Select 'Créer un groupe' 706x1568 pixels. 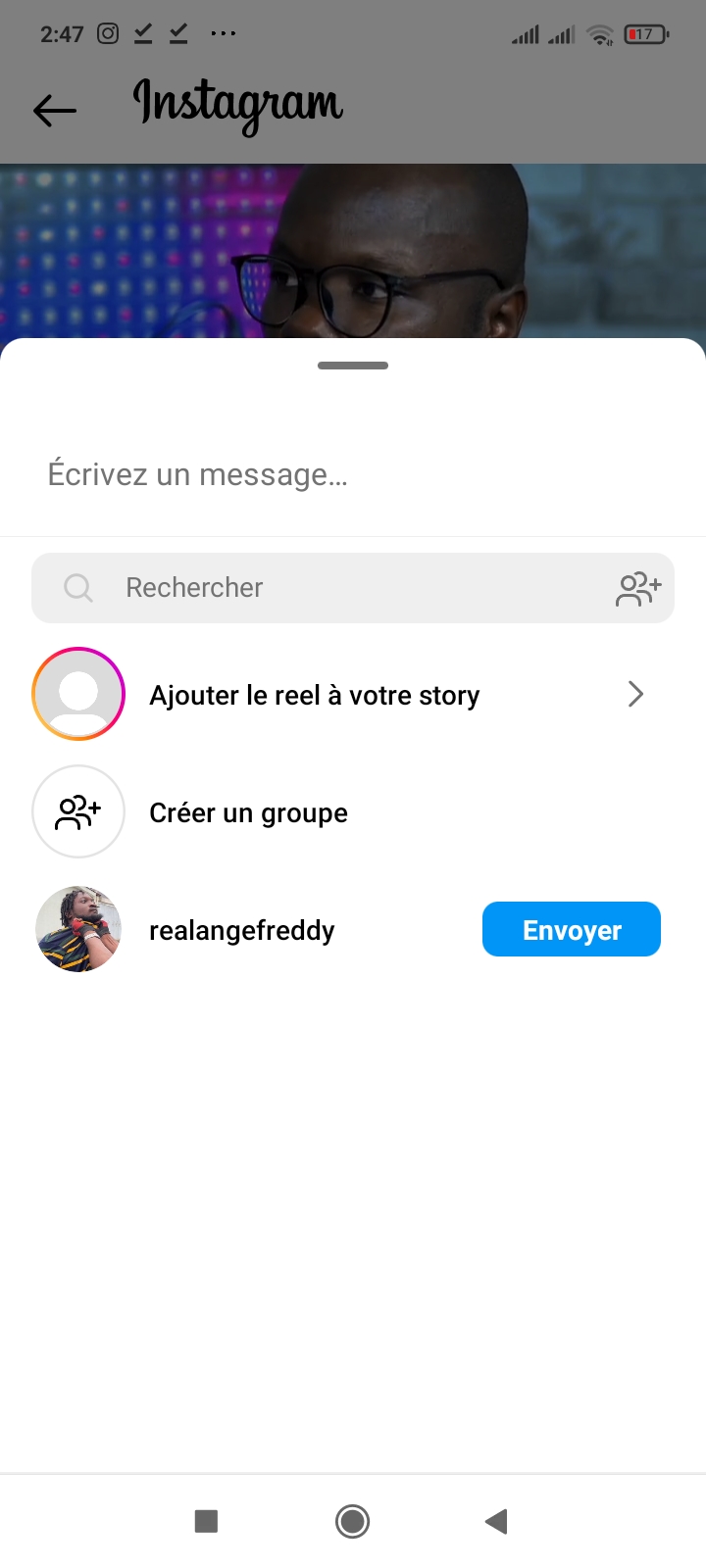(248, 812)
